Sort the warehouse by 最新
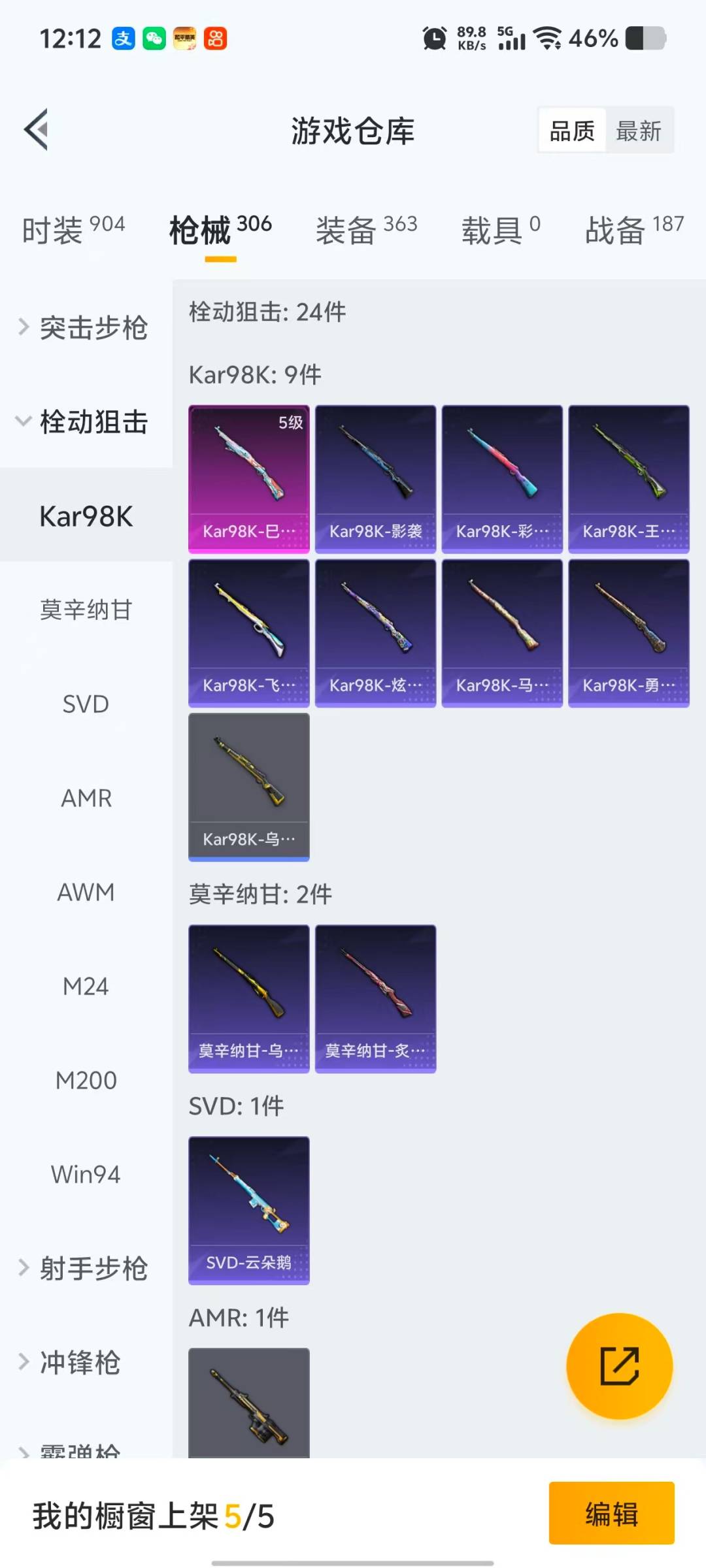This screenshot has height=1568, width=706. click(x=639, y=131)
